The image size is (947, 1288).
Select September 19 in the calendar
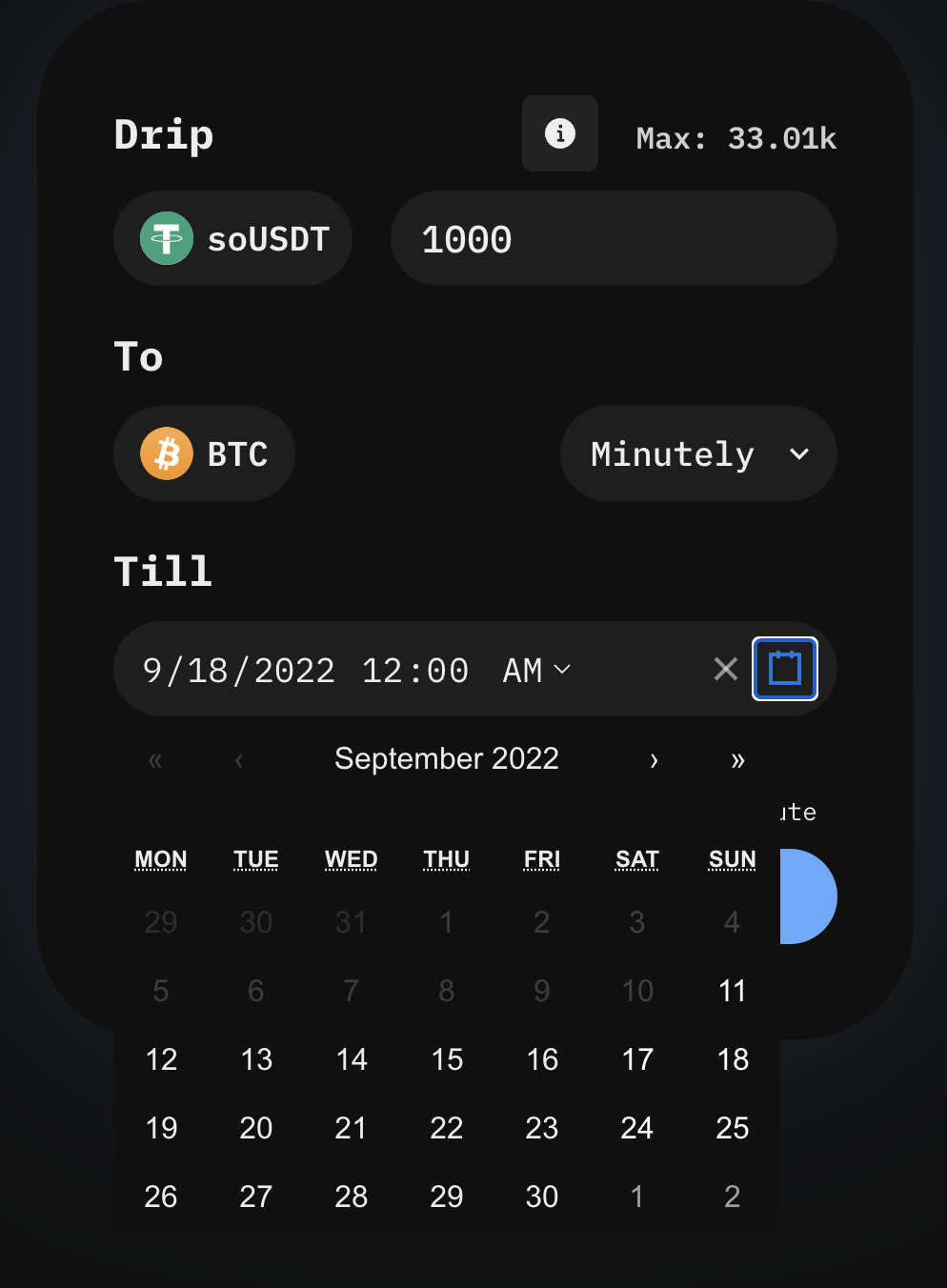[x=161, y=1128]
